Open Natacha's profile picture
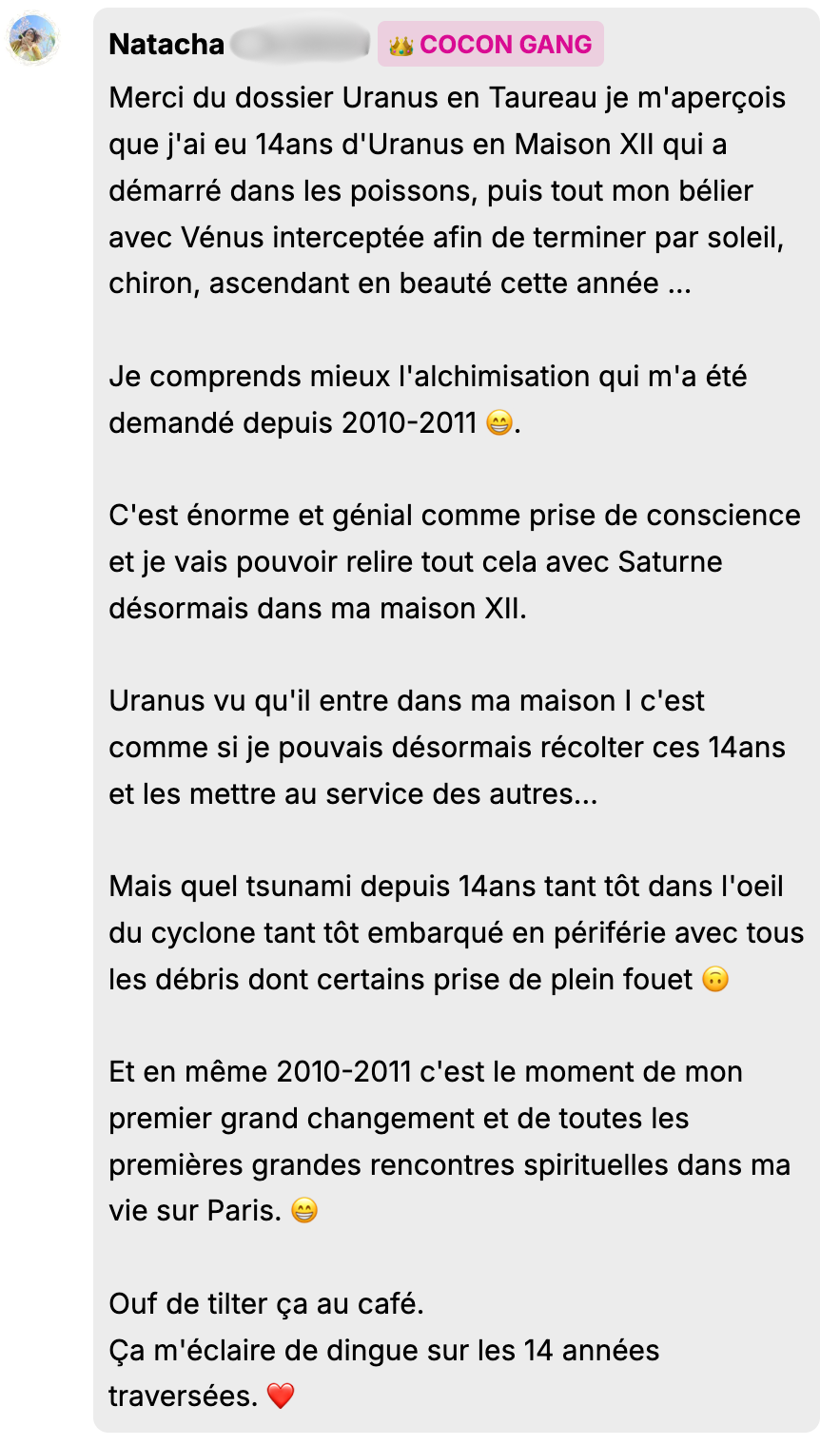This screenshot has width=840, height=1445. pos(33,39)
